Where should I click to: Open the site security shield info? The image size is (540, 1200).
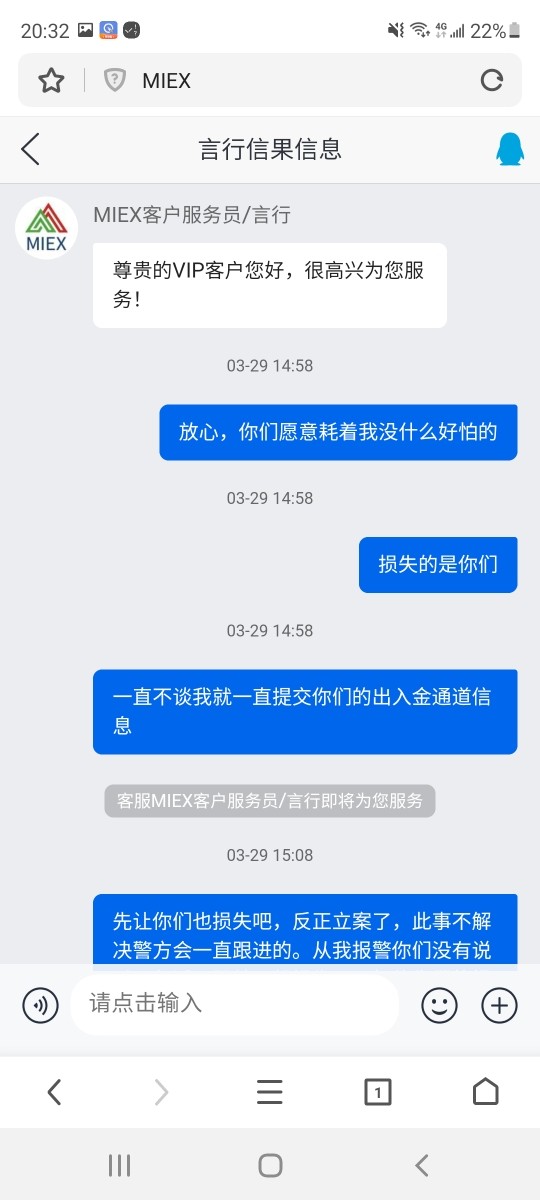pyautogui.click(x=115, y=81)
